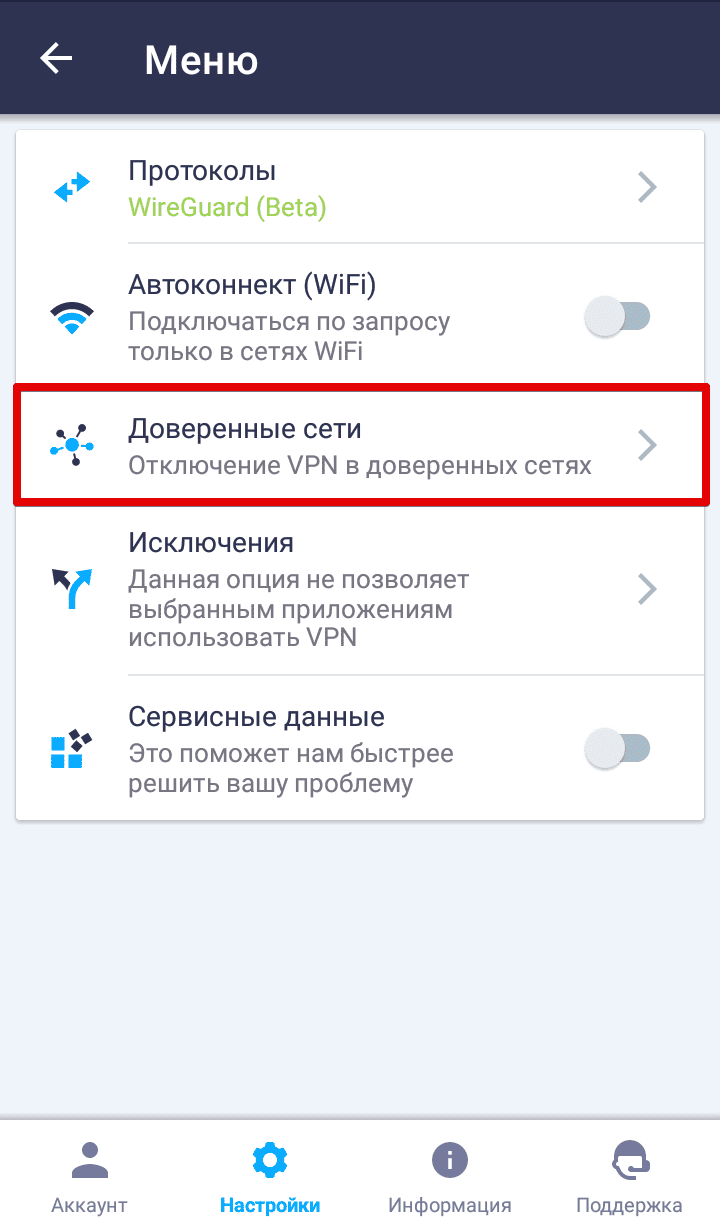
Task: Open the Информация tab
Action: 449,1175
